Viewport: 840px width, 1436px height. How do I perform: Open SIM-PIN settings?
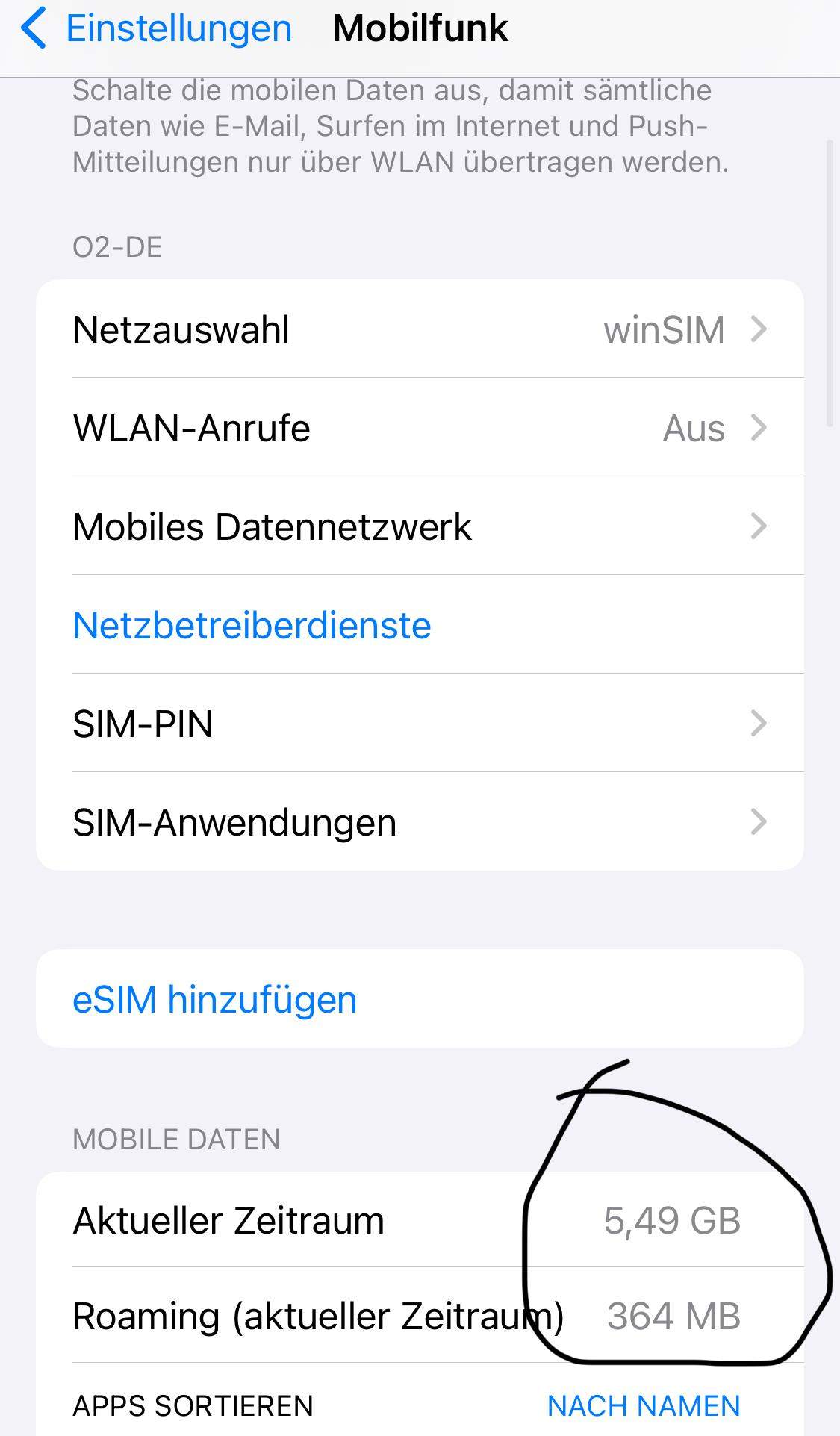click(418, 723)
